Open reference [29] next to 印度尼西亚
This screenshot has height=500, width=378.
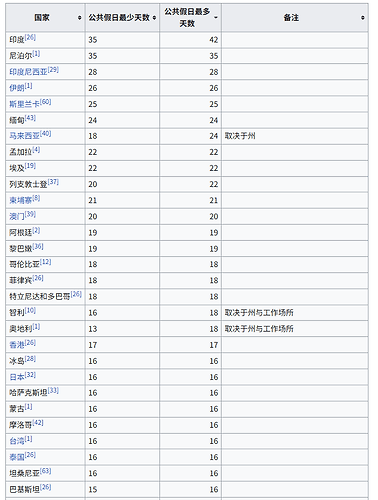click(53, 70)
